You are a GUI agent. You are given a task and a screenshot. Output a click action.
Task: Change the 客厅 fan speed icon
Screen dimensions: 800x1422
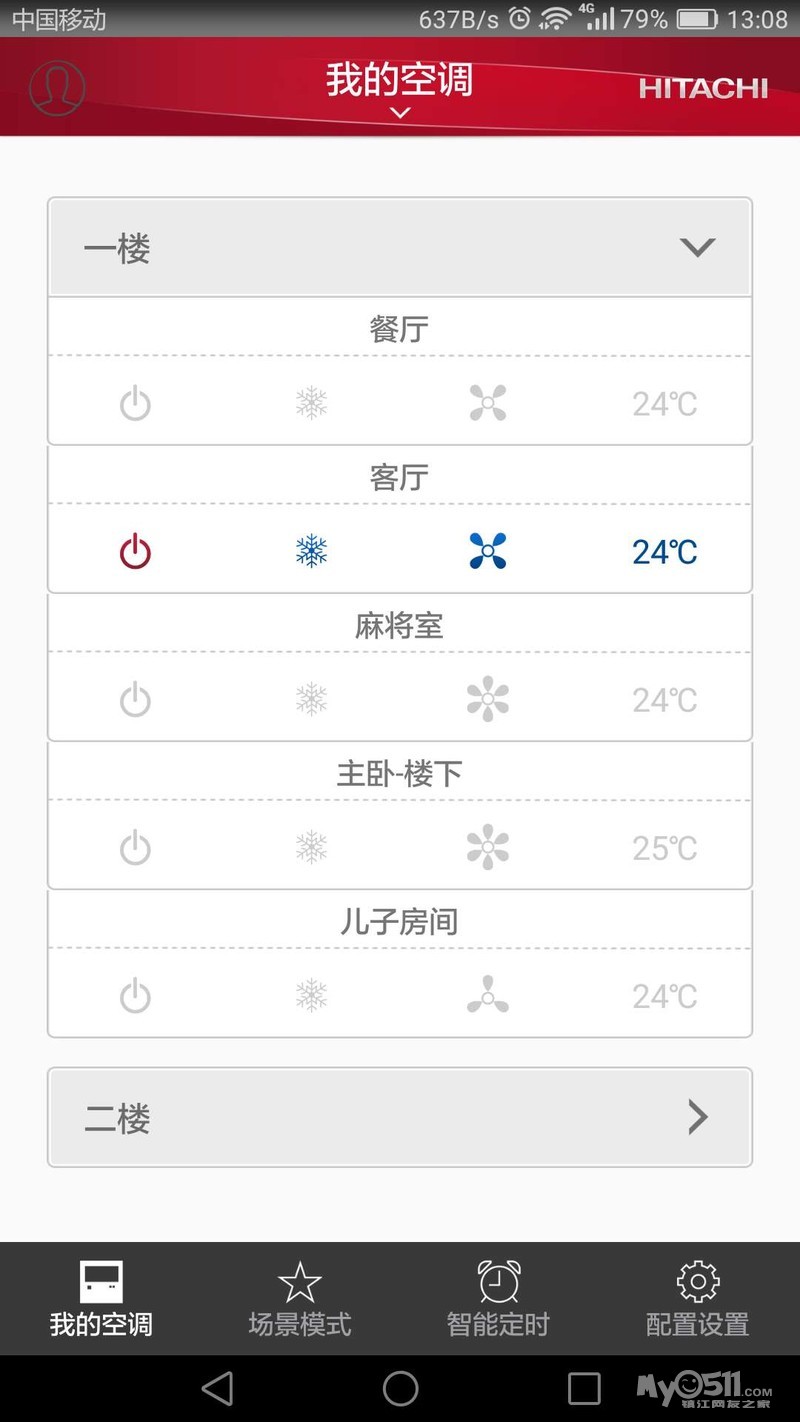click(488, 551)
